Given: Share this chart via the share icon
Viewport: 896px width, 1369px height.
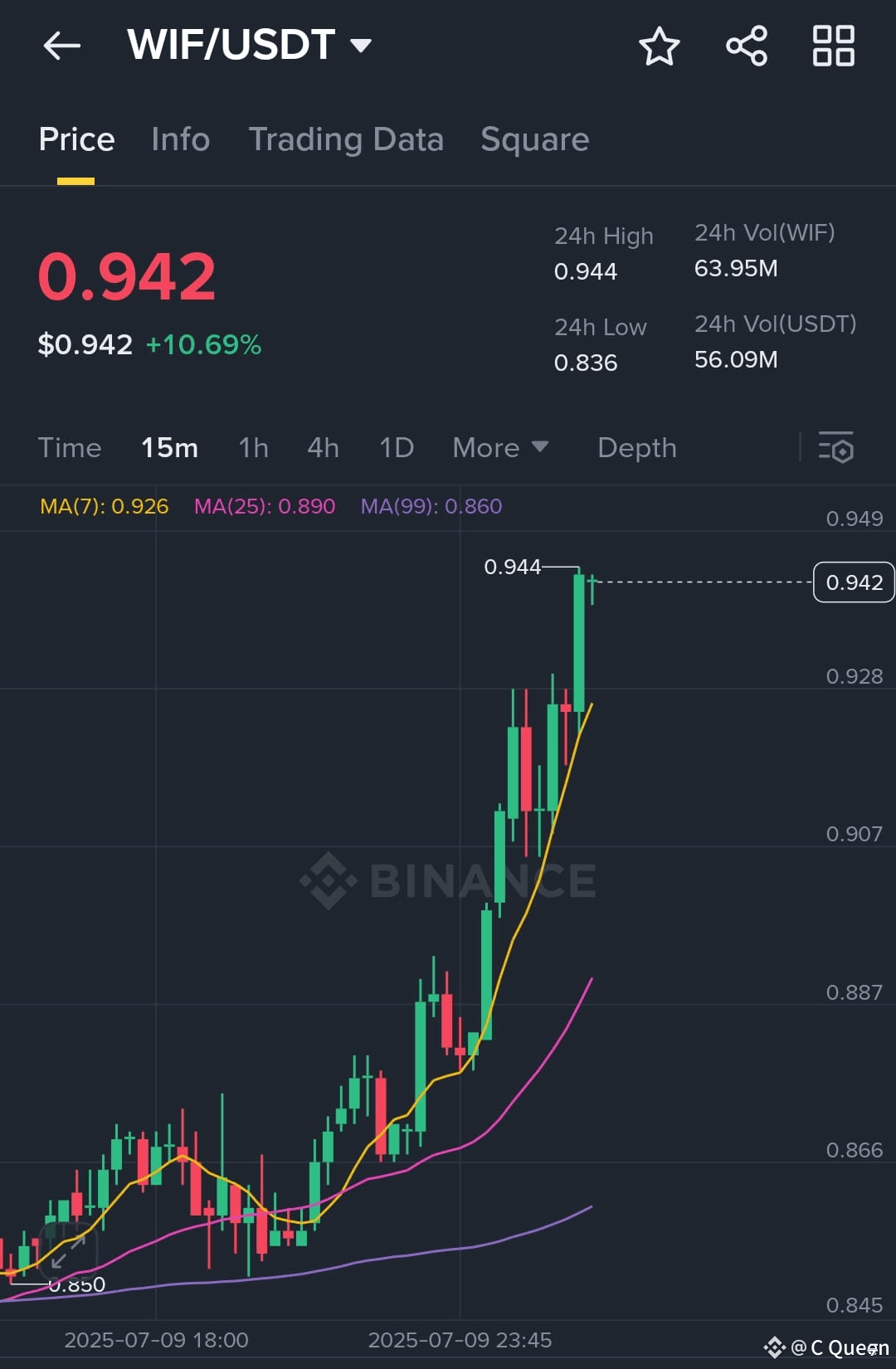Looking at the screenshot, I should pyautogui.click(x=746, y=47).
